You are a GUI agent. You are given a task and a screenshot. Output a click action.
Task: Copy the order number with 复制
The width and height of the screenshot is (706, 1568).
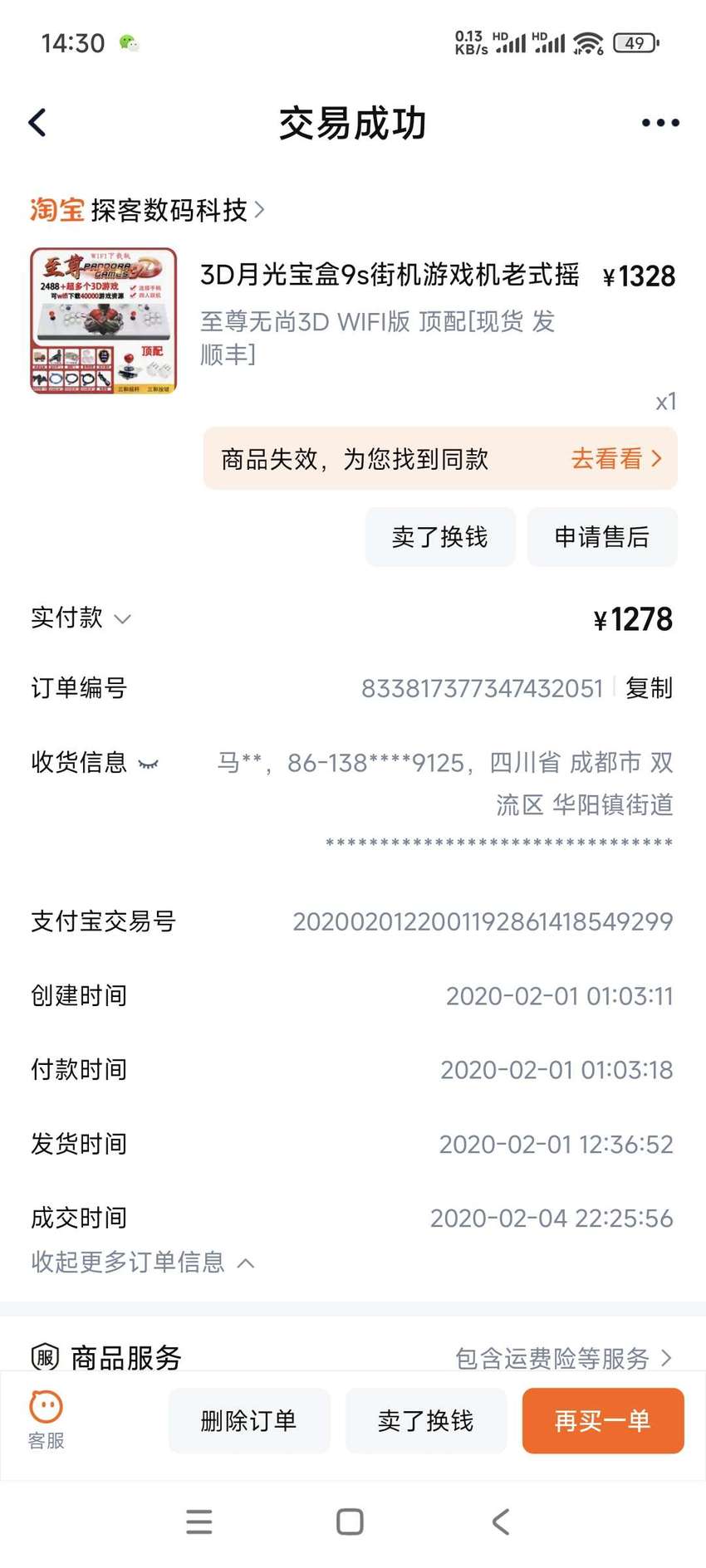(649, 688)
